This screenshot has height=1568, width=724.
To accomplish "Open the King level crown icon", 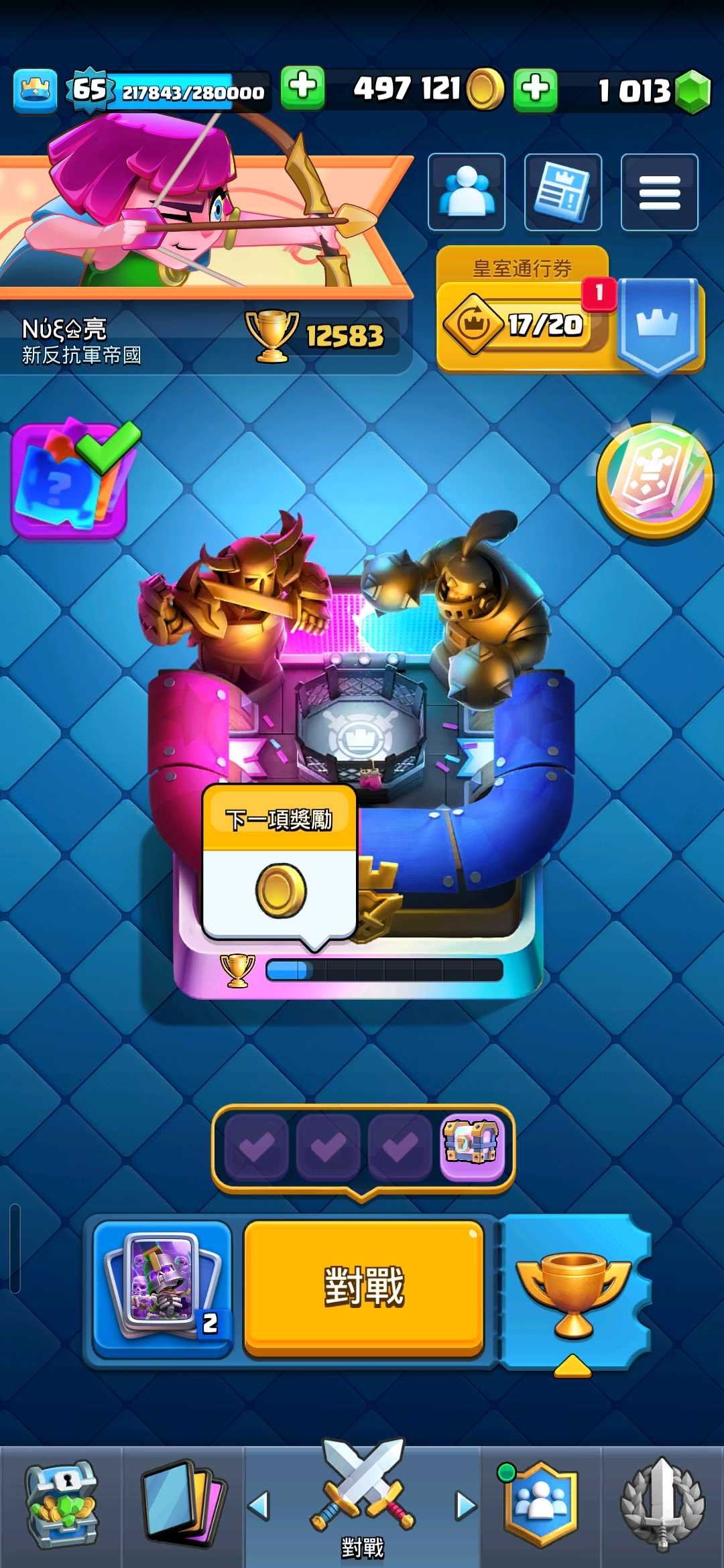I will click(x=35, y=90).
